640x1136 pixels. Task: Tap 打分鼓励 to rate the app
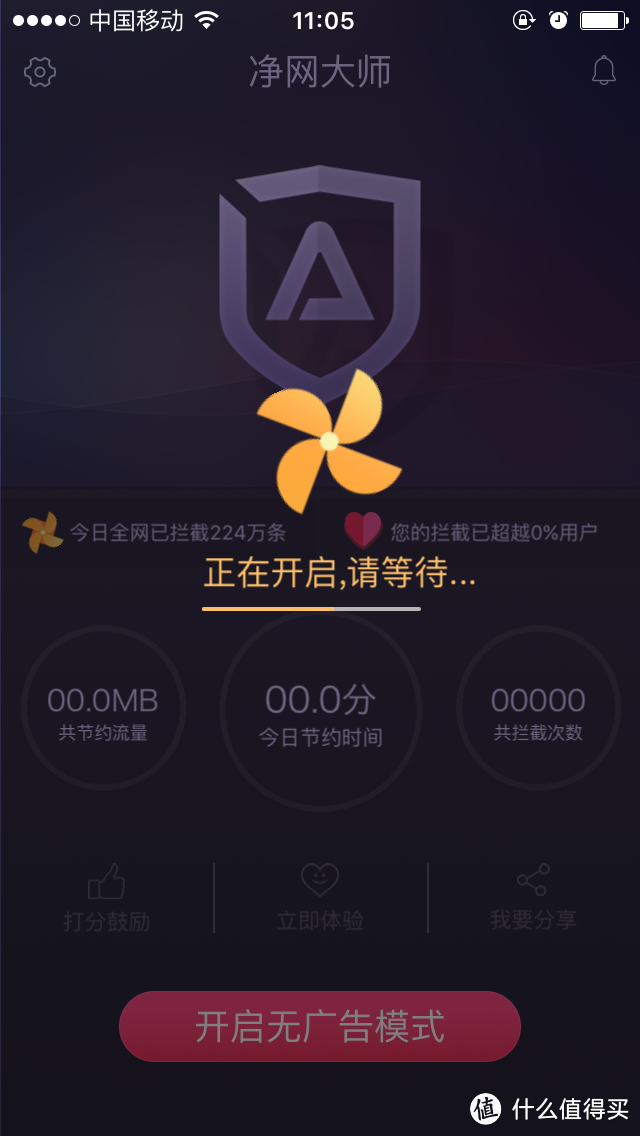(107, 899)
